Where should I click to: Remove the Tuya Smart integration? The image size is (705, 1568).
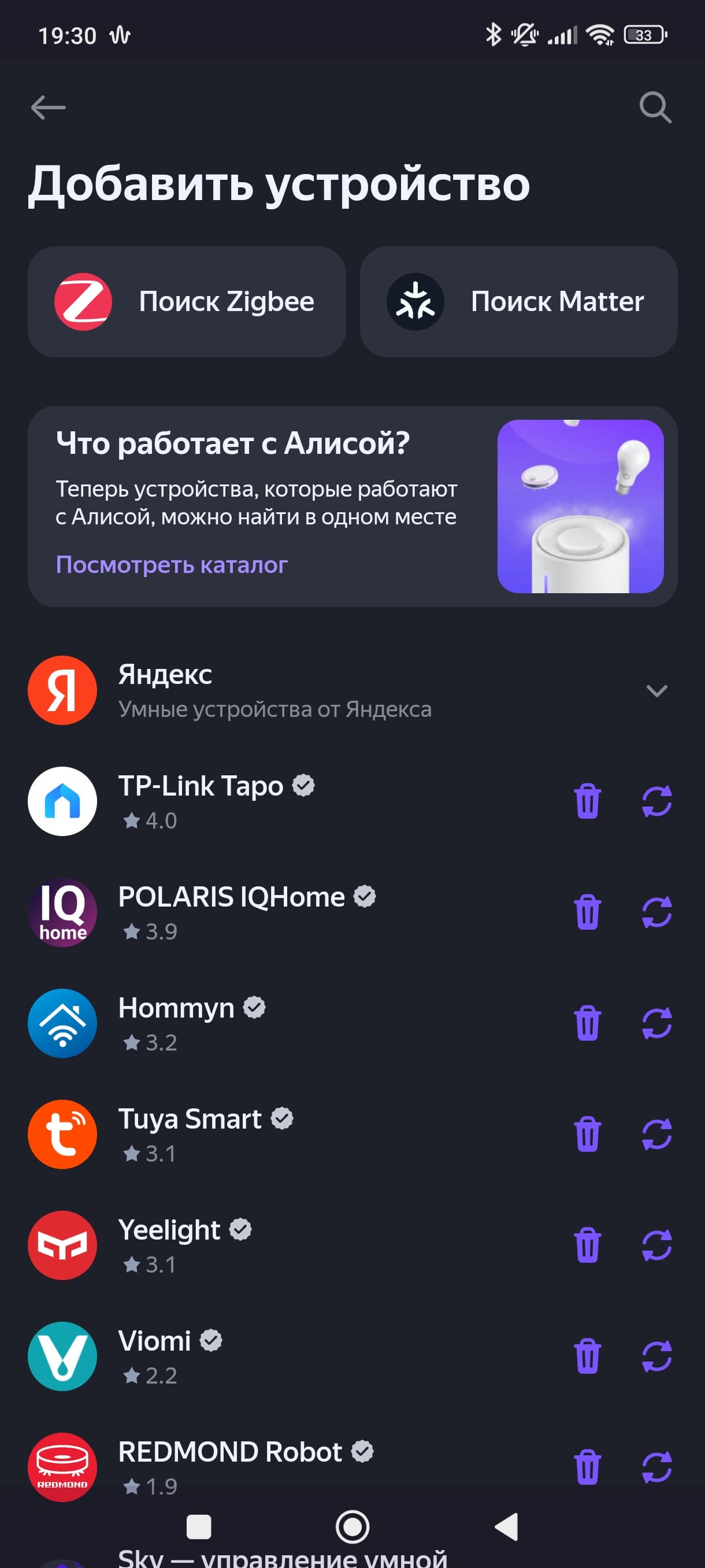coord(587,1134)
